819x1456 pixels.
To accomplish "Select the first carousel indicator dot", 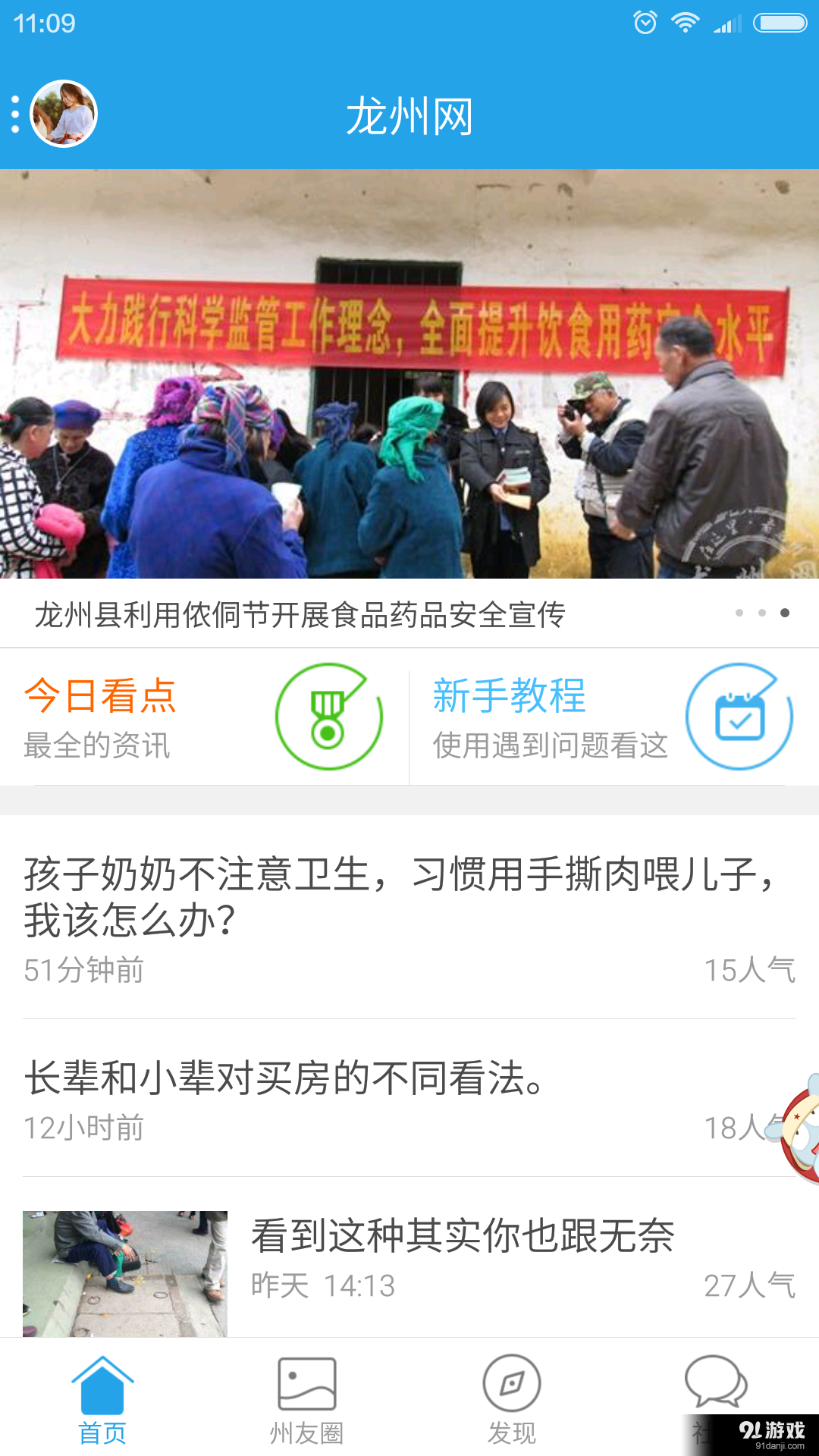I will [x=741, y=611].
